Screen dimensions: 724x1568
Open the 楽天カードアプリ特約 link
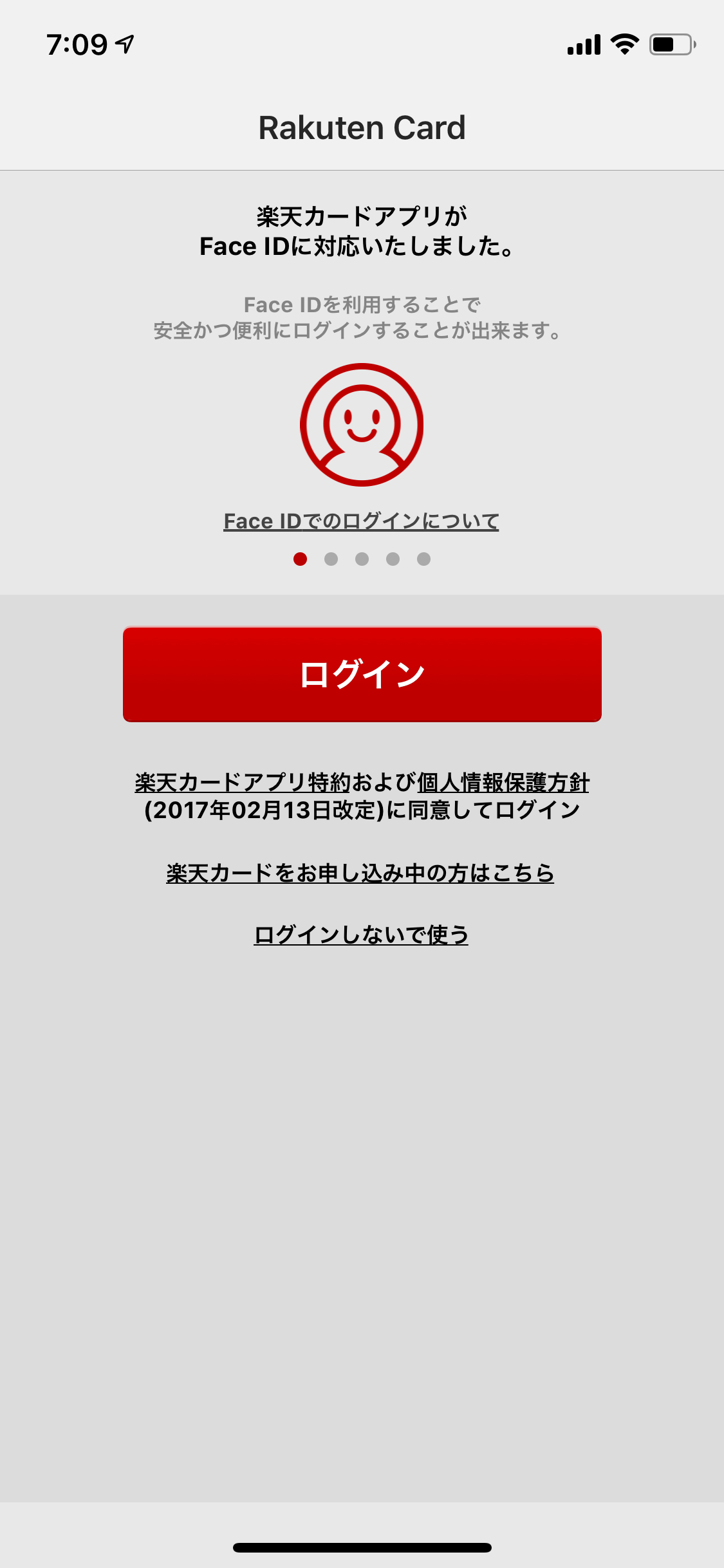coord(243,783)
